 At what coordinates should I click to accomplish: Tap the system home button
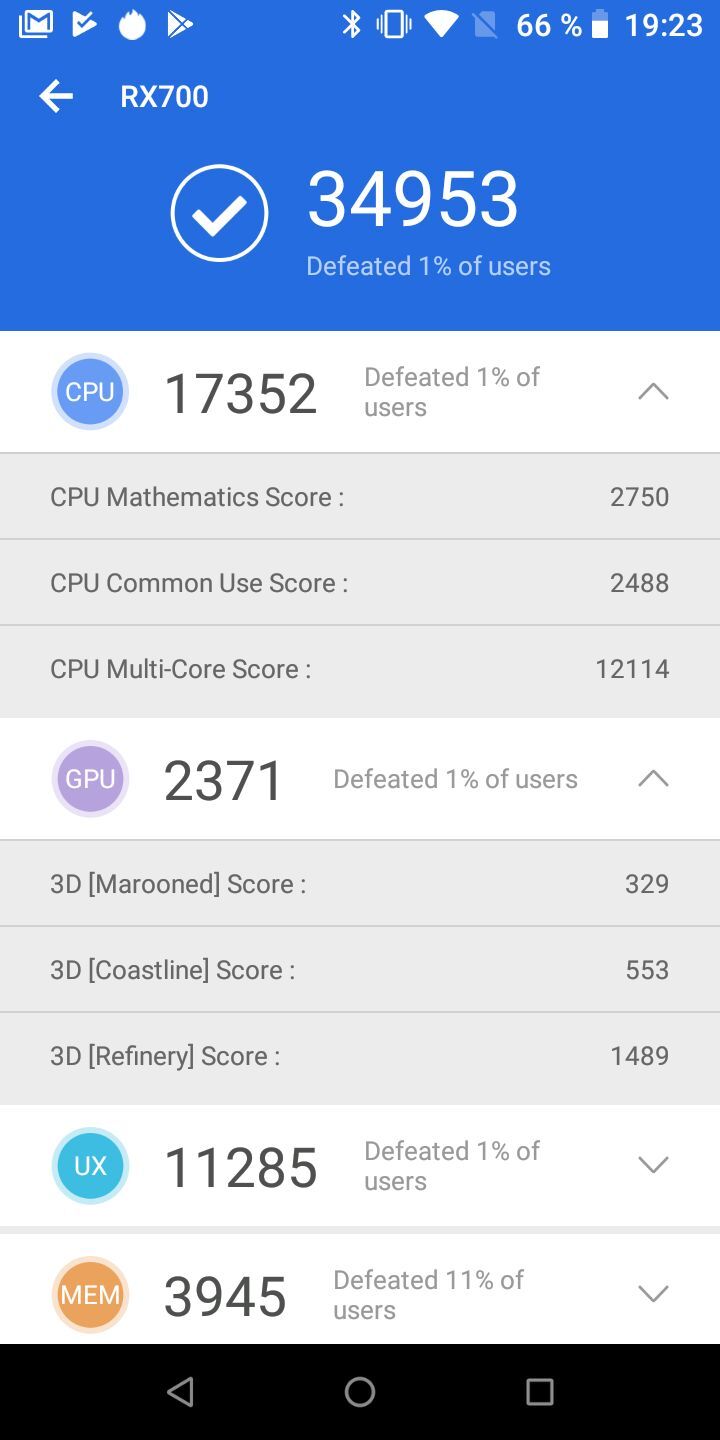360,1392
